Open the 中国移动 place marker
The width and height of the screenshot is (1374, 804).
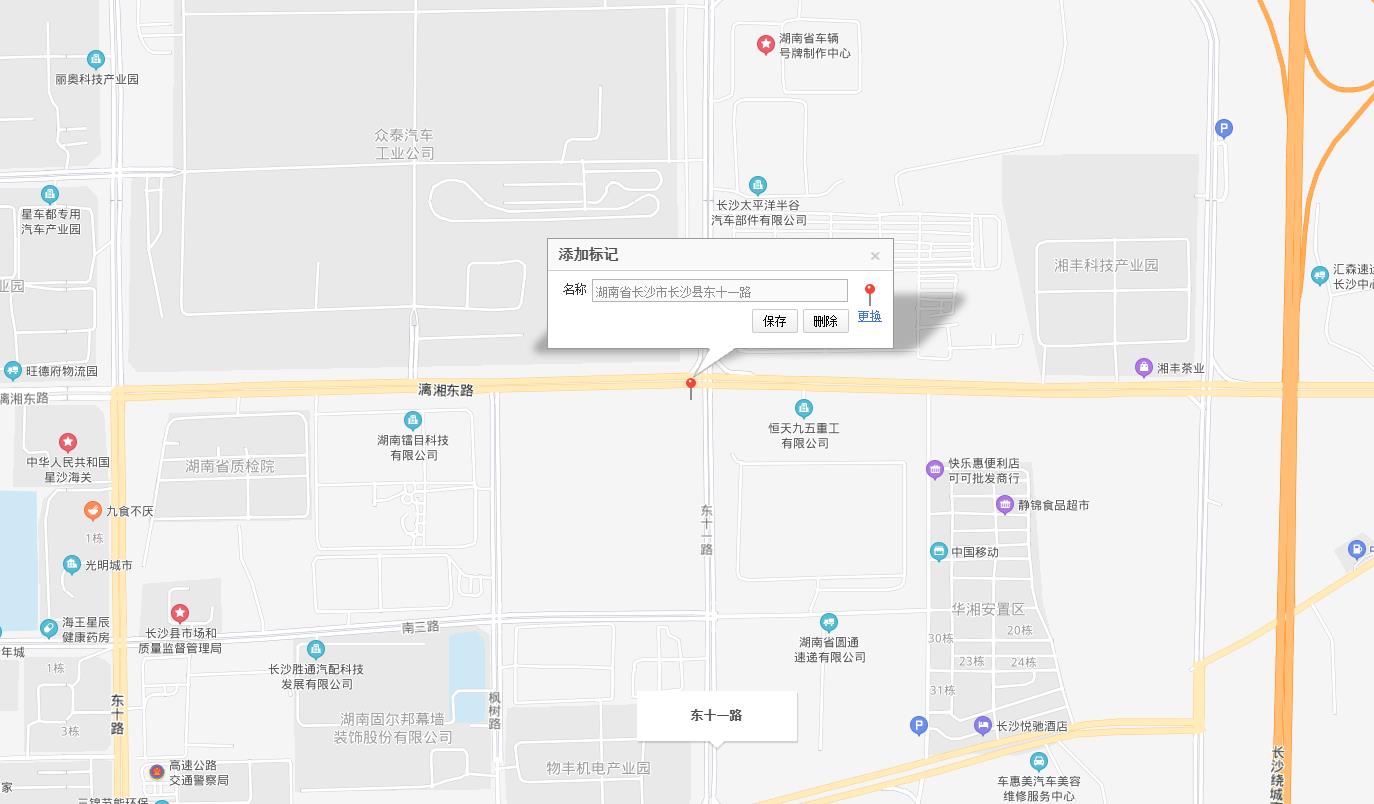pyautogui.click(x=938, y=552)
